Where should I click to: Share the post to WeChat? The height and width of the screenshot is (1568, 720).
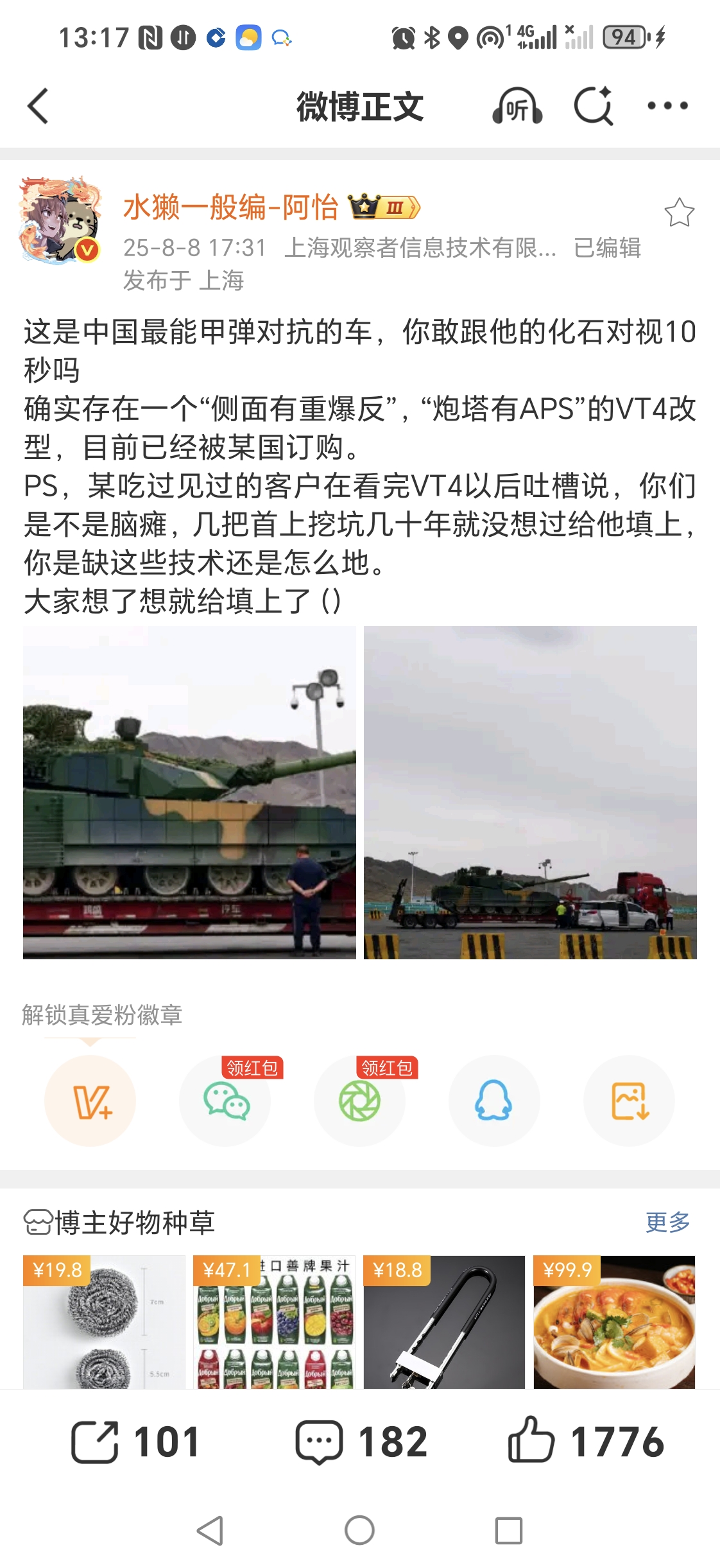(x=225, y=1101)
